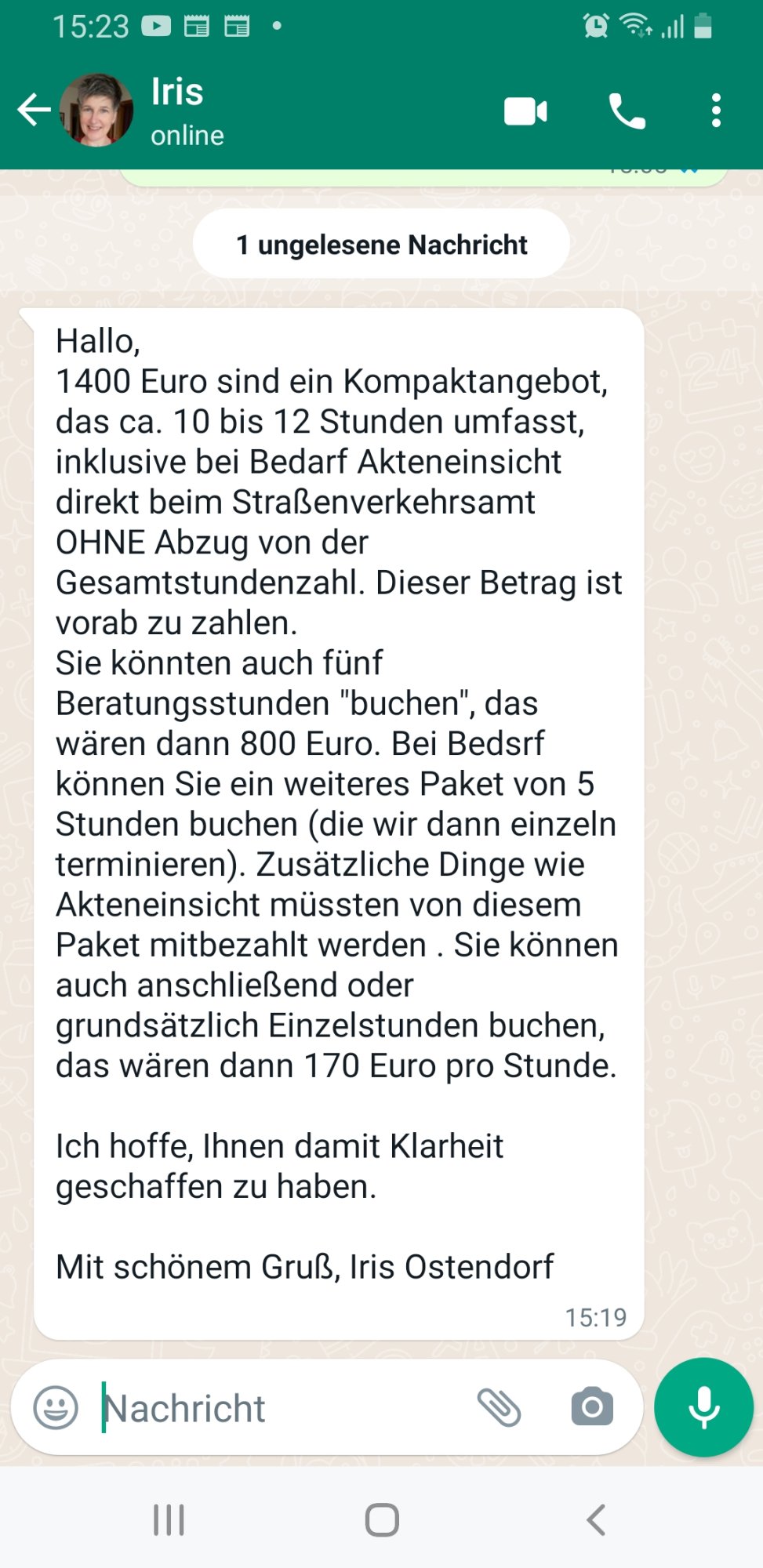Image resolution: width=763 pixels, height=1568 pixels.
Task: Open the emoji picker
Action: [x=56, y=1407]
